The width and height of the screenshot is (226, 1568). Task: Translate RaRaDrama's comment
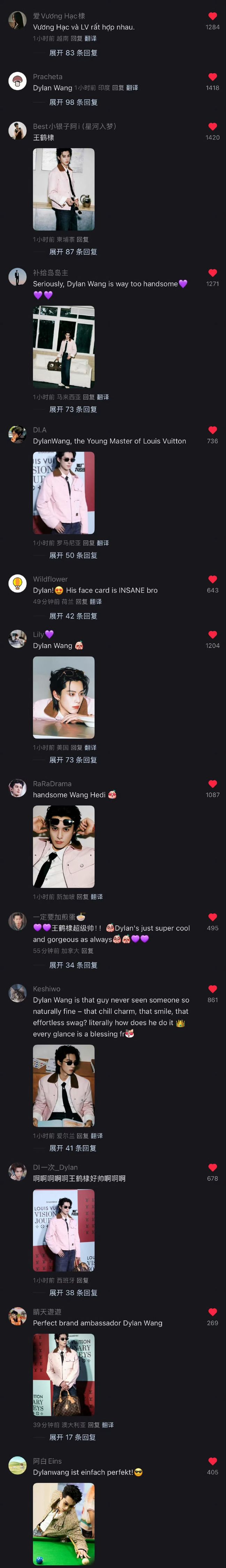pos(96,897)
